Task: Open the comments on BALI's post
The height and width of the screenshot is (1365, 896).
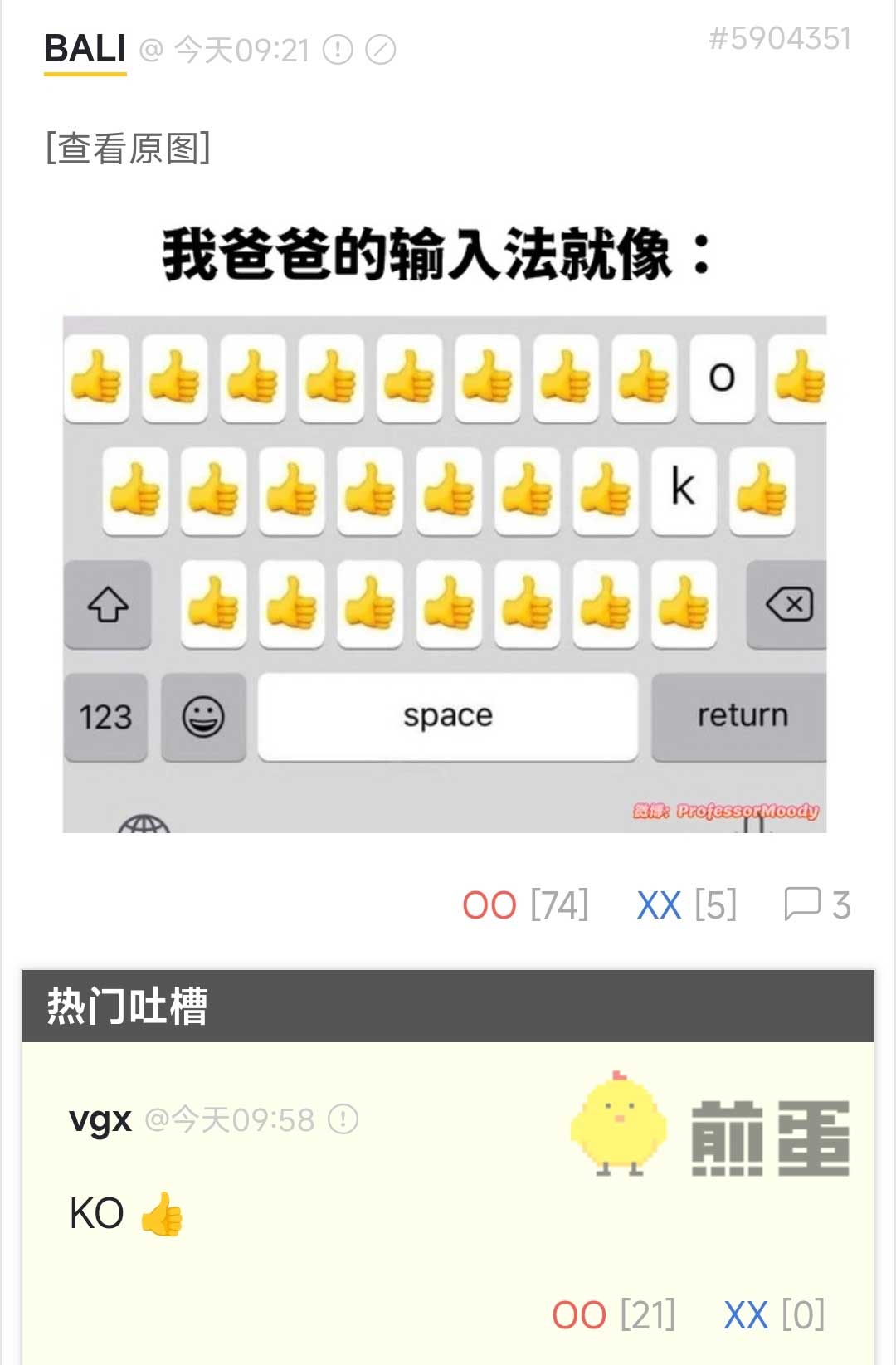Action: tap(816, 905)
